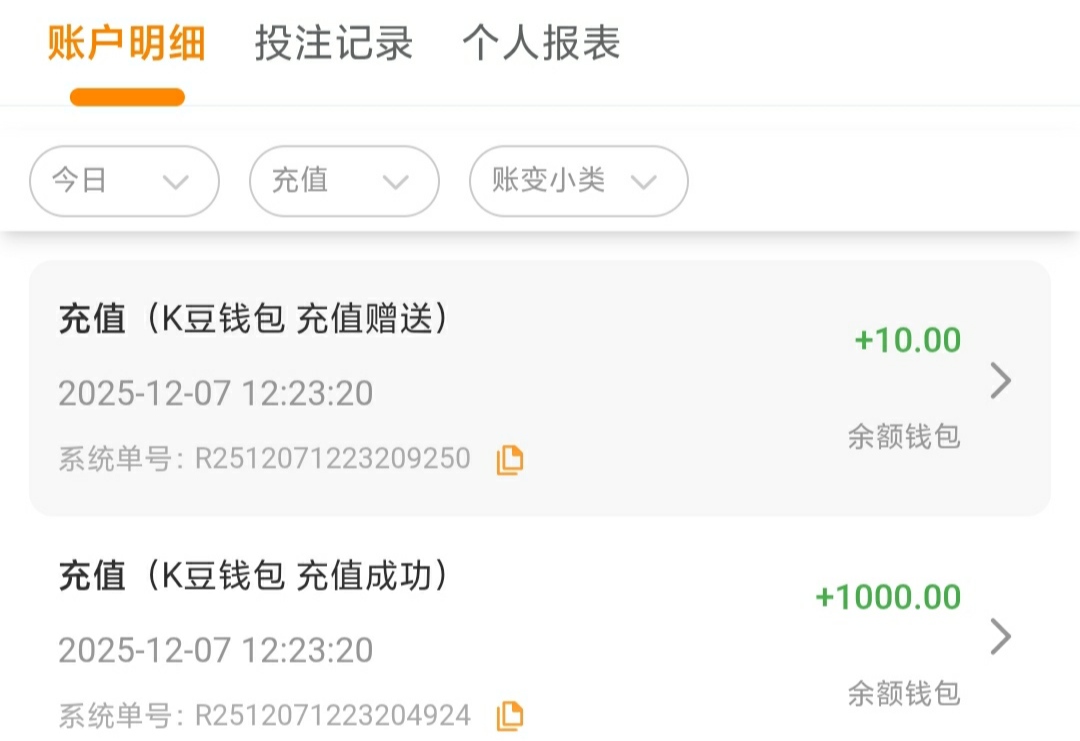This screenshot has height=741, width=1080.
Task: Expand the 账变小类 filter dropdown
Action: point(578,181)
